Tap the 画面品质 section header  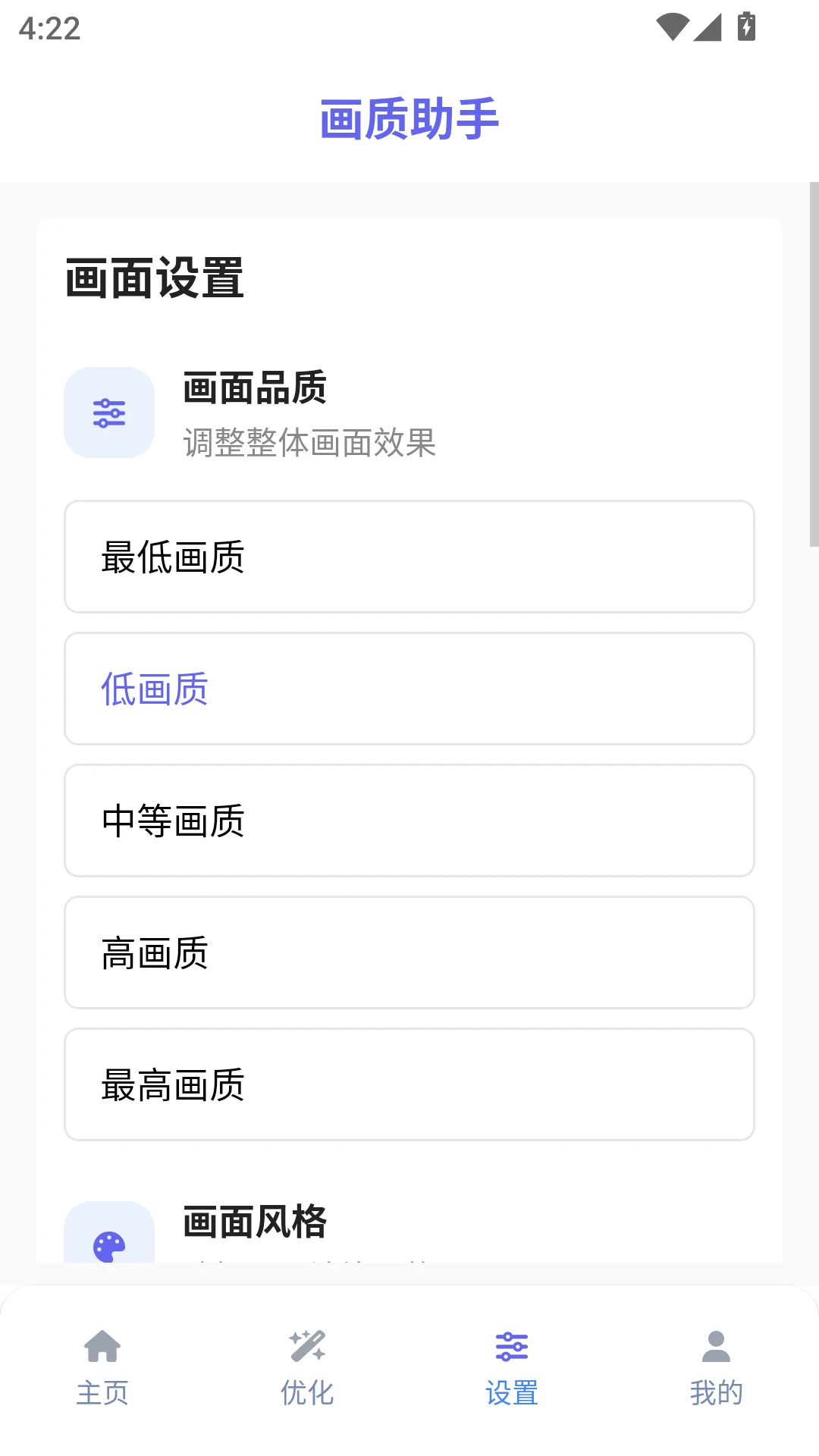click(x=256, y=388)
